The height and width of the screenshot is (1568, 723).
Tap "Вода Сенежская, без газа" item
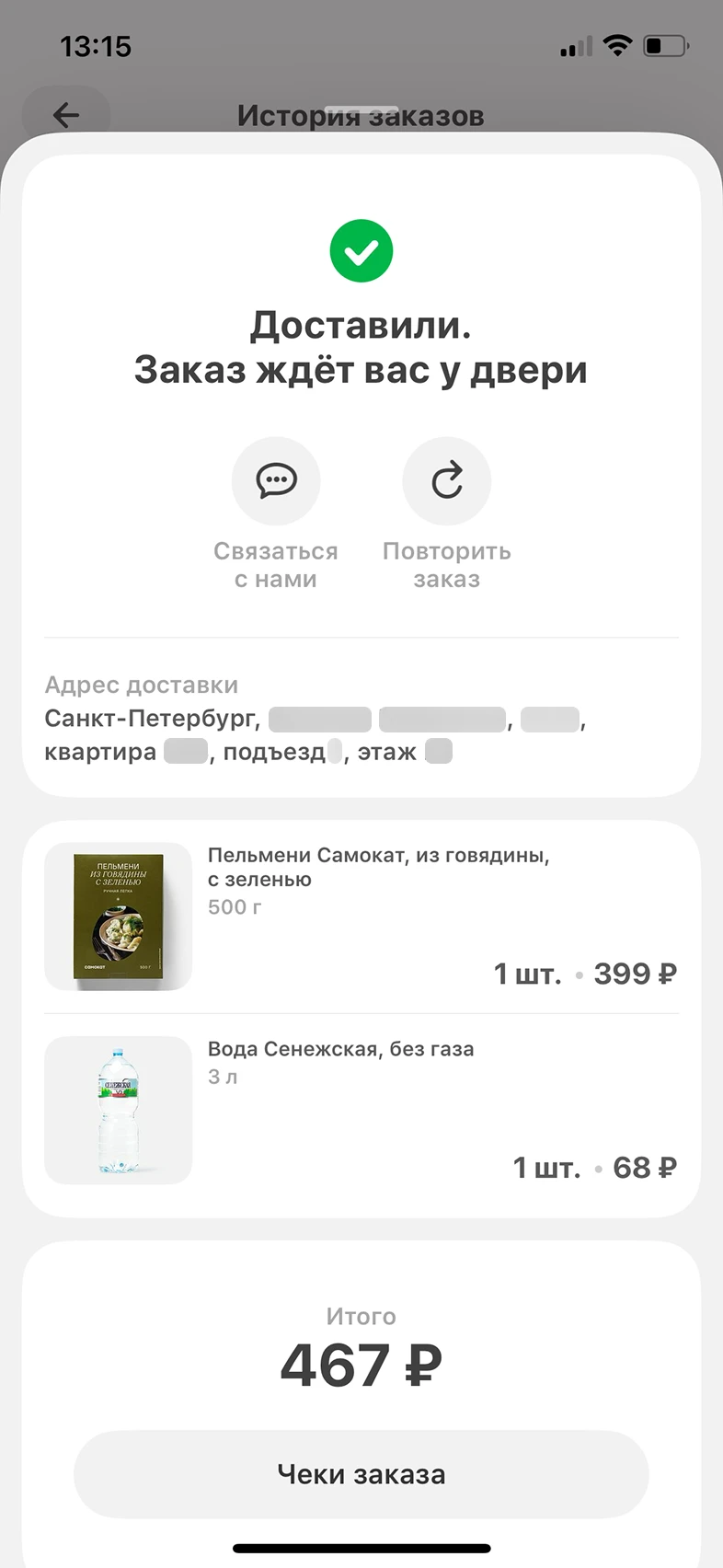tap(340, 1048)
